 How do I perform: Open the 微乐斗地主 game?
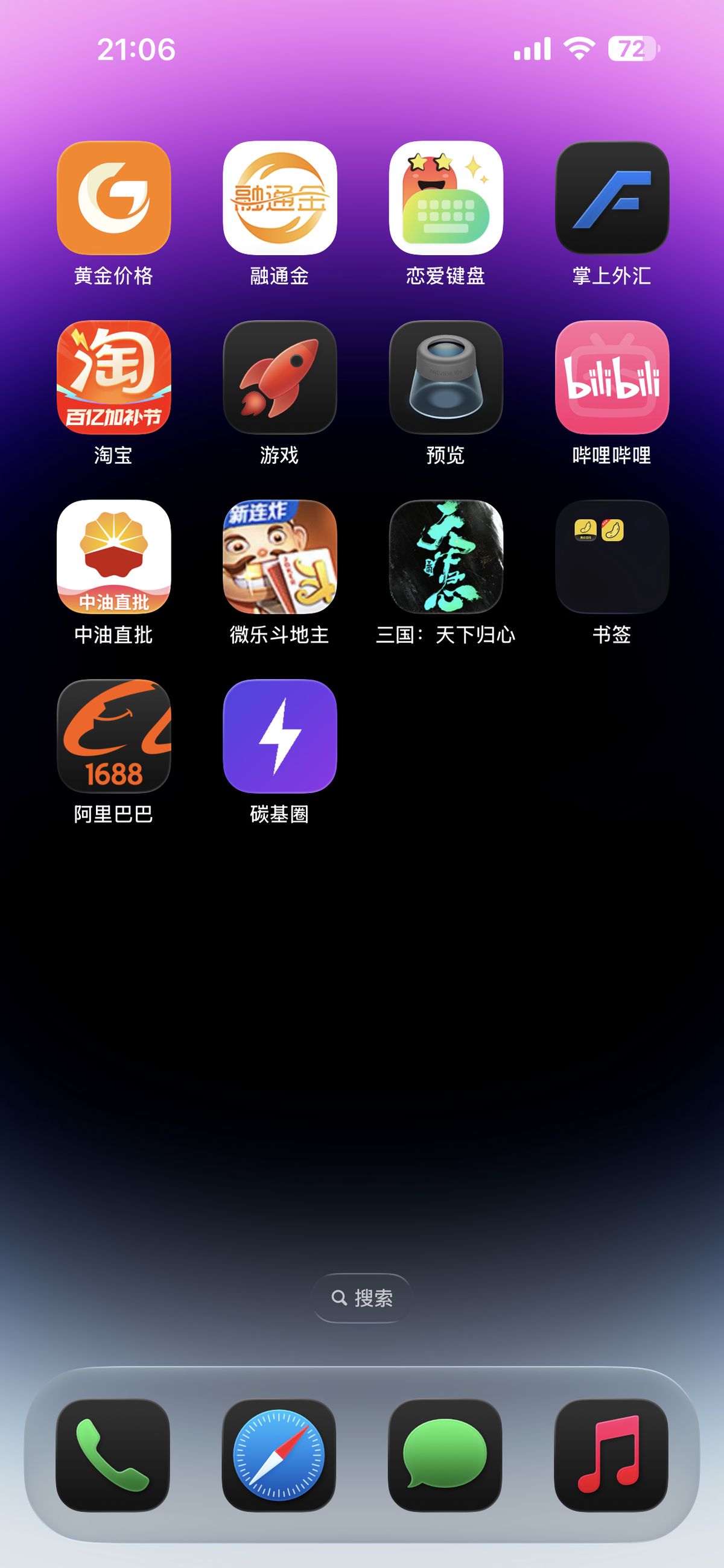279,557
